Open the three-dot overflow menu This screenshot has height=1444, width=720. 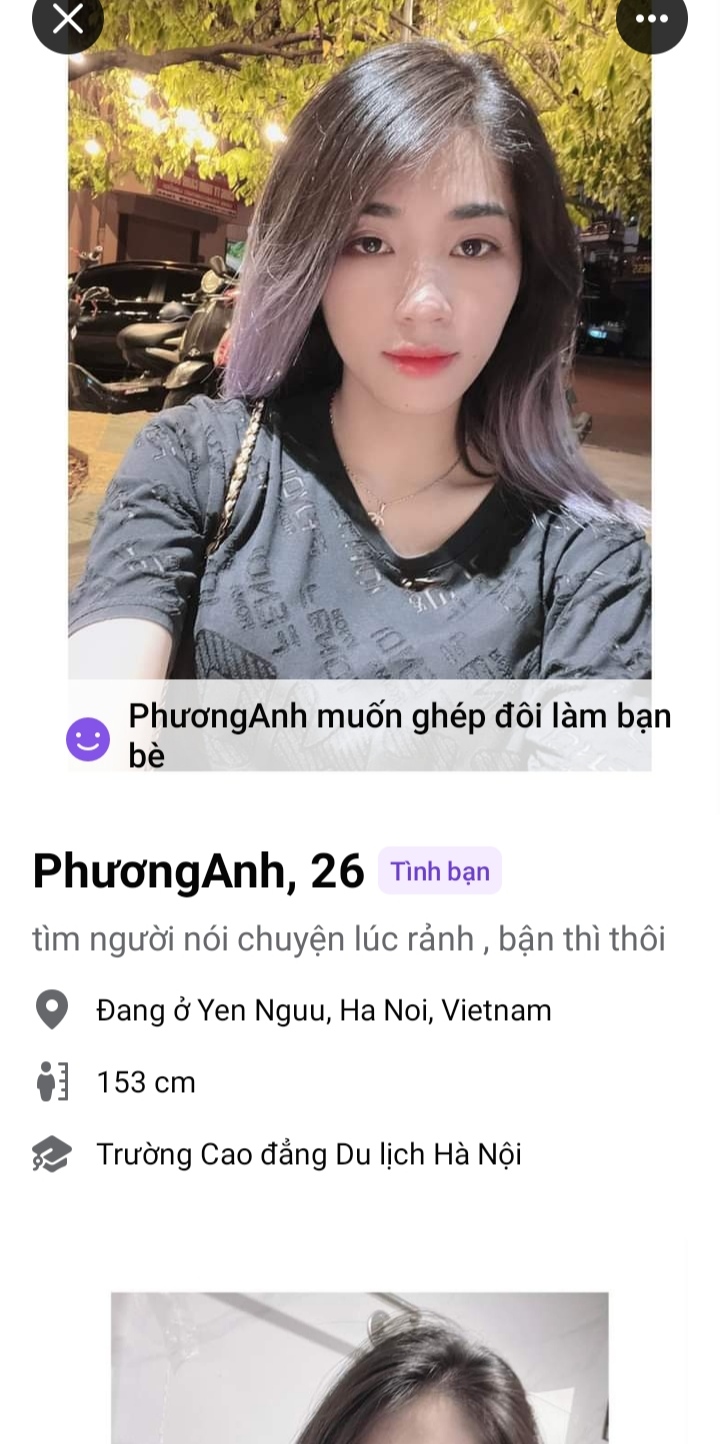pyautogui.click(x=651, y=18)
